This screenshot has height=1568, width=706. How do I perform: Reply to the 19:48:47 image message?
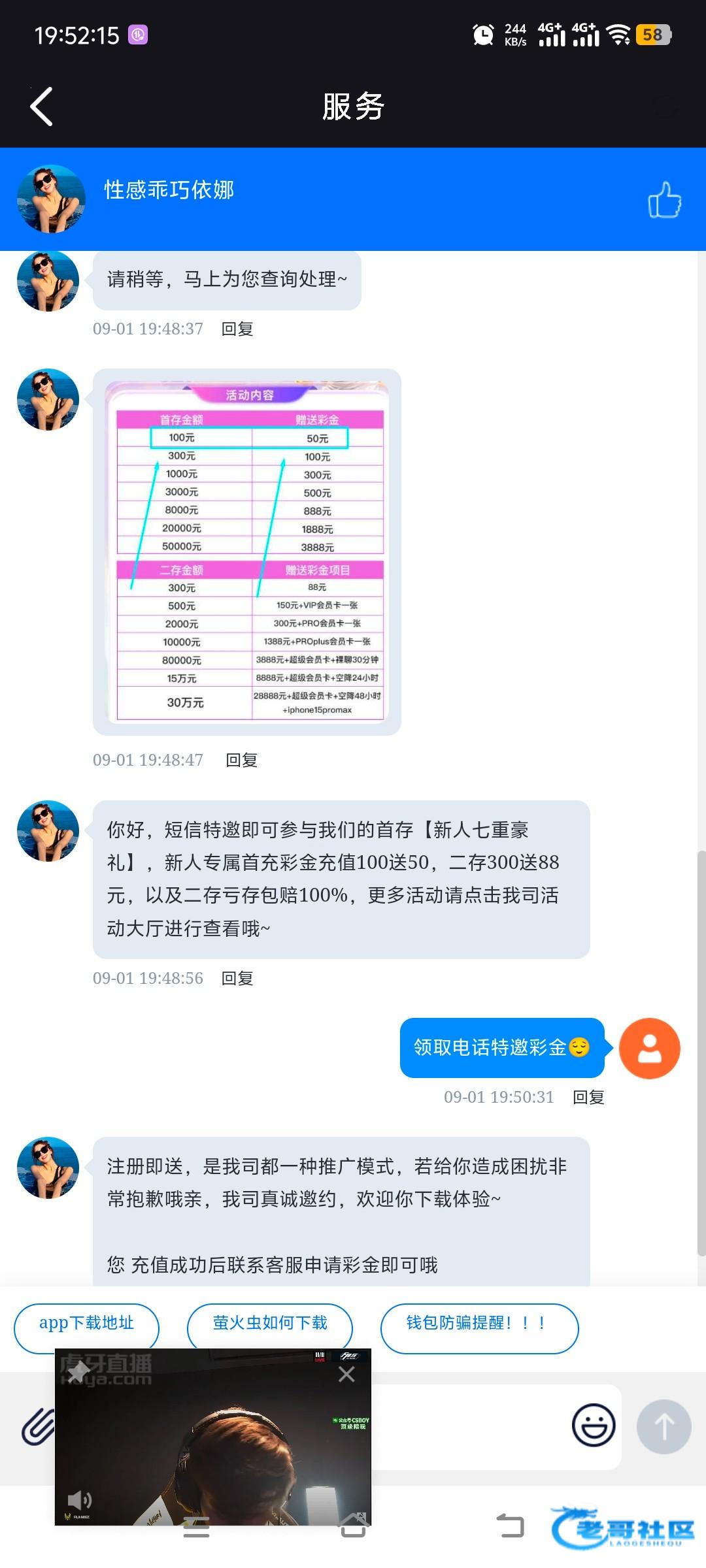pyautogui.click(x=241, y=760)
